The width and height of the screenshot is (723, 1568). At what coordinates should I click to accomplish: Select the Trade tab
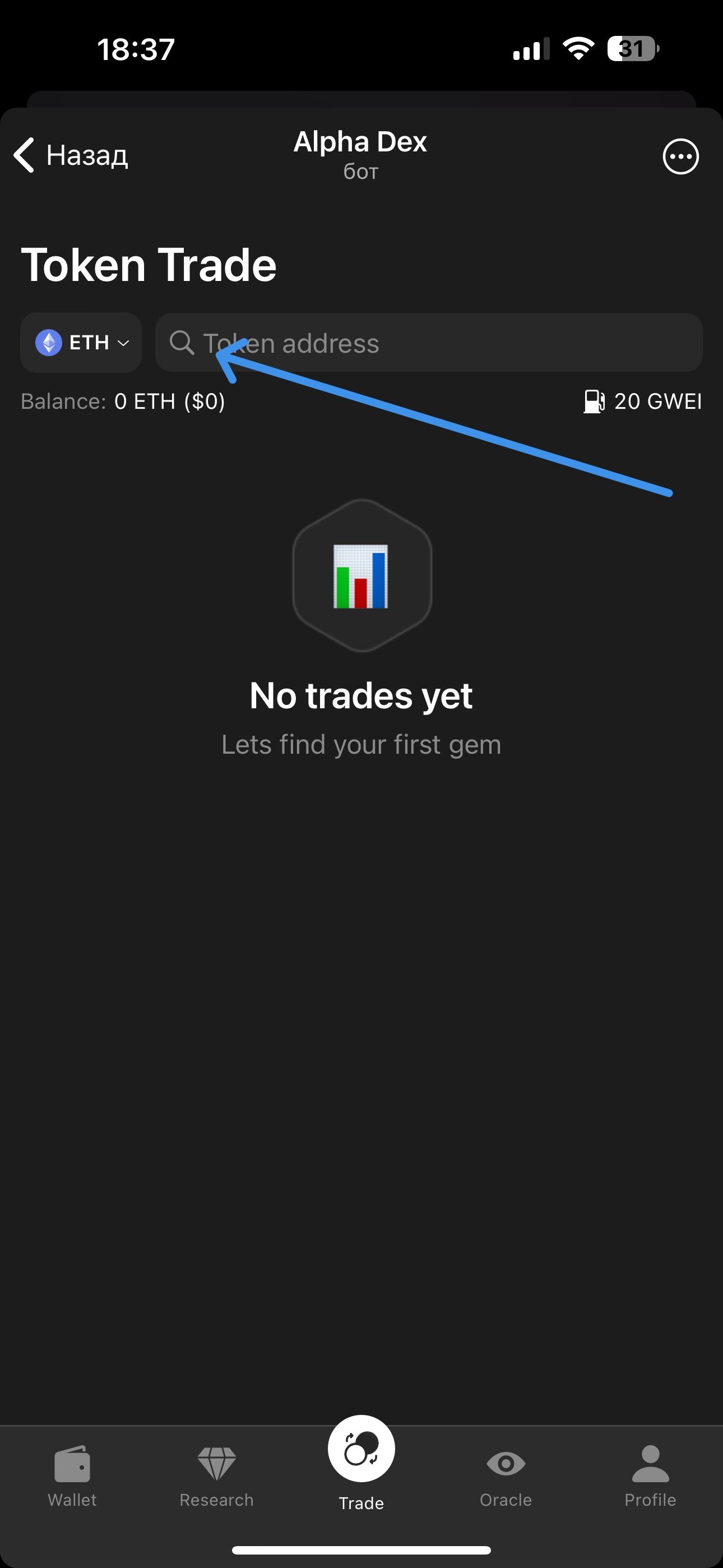click(x=361, y=1461)
